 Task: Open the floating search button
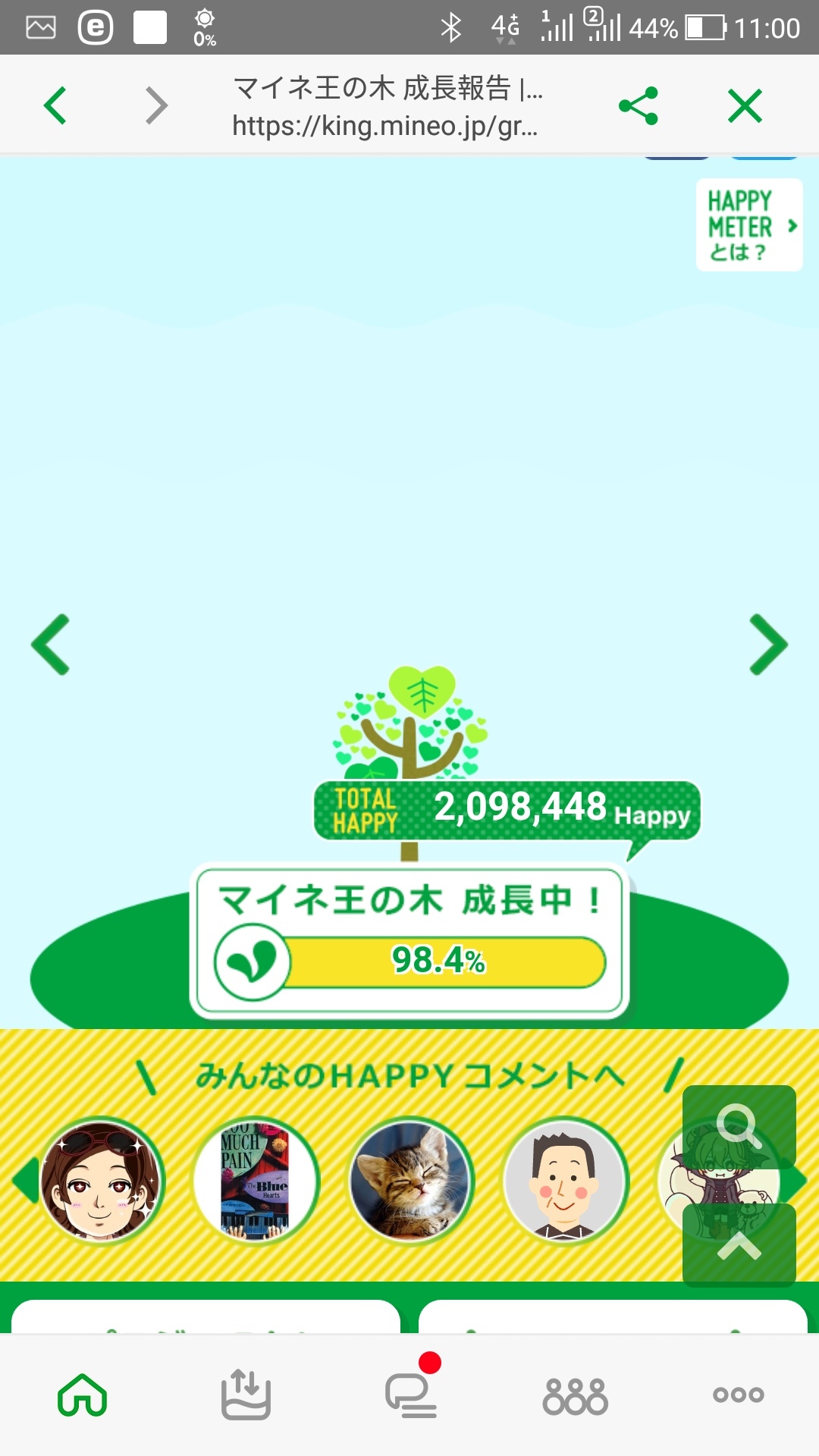click(x=739, y=1127)
